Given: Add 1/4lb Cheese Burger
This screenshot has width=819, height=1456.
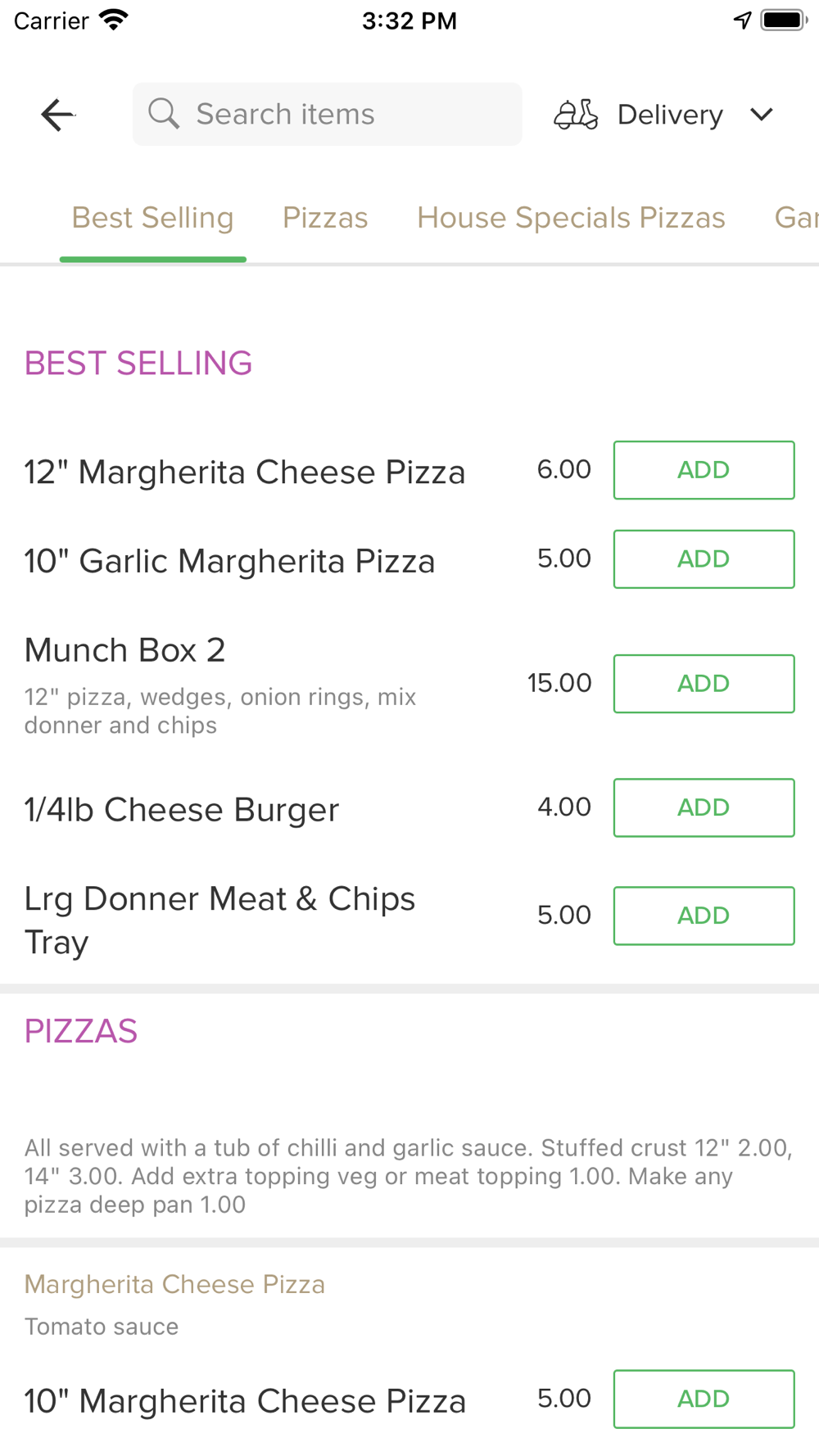Looking at the screenshot, I should pyautogui.click(x=704, y=807).
